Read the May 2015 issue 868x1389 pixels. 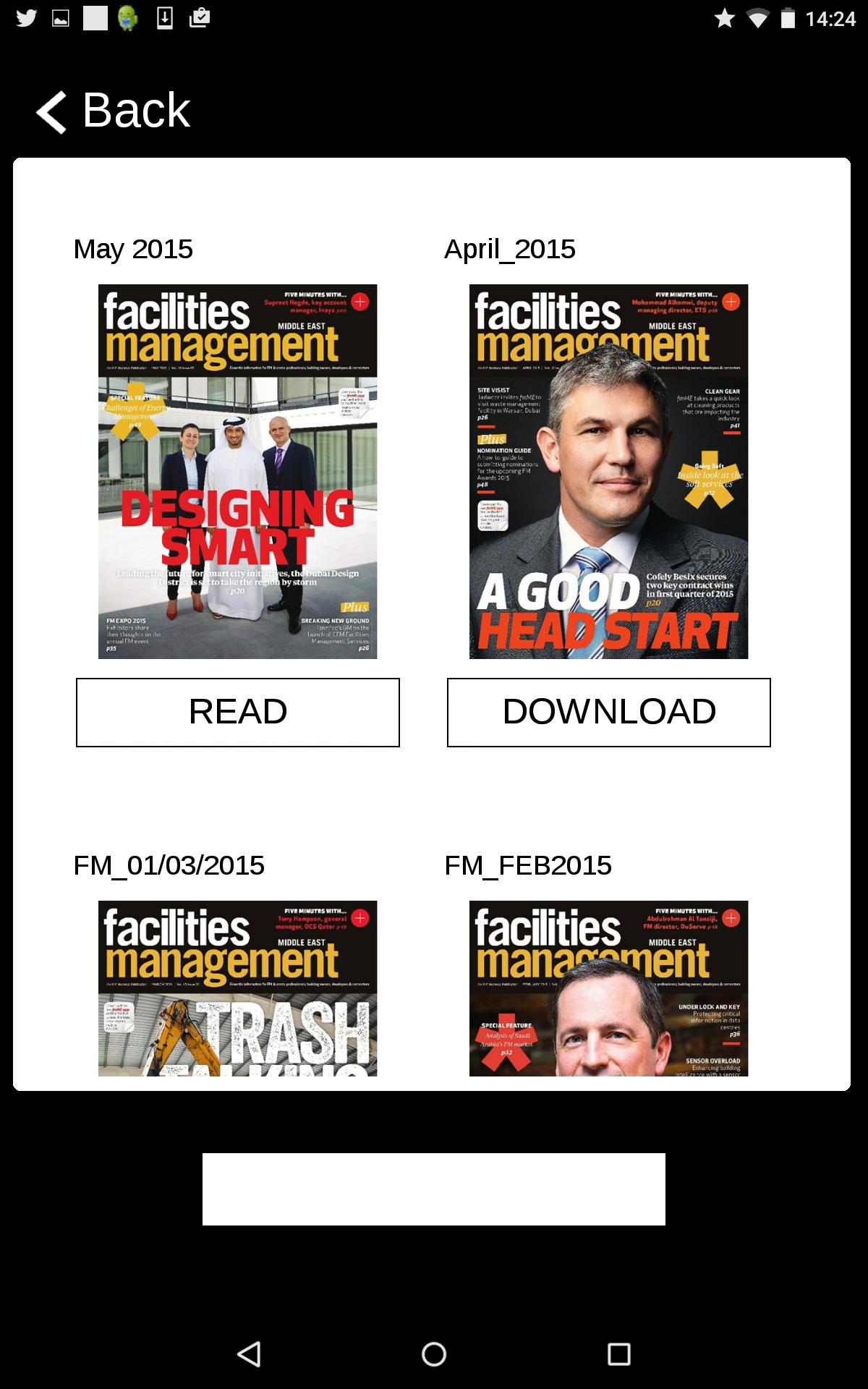click(x=238, y=712)
